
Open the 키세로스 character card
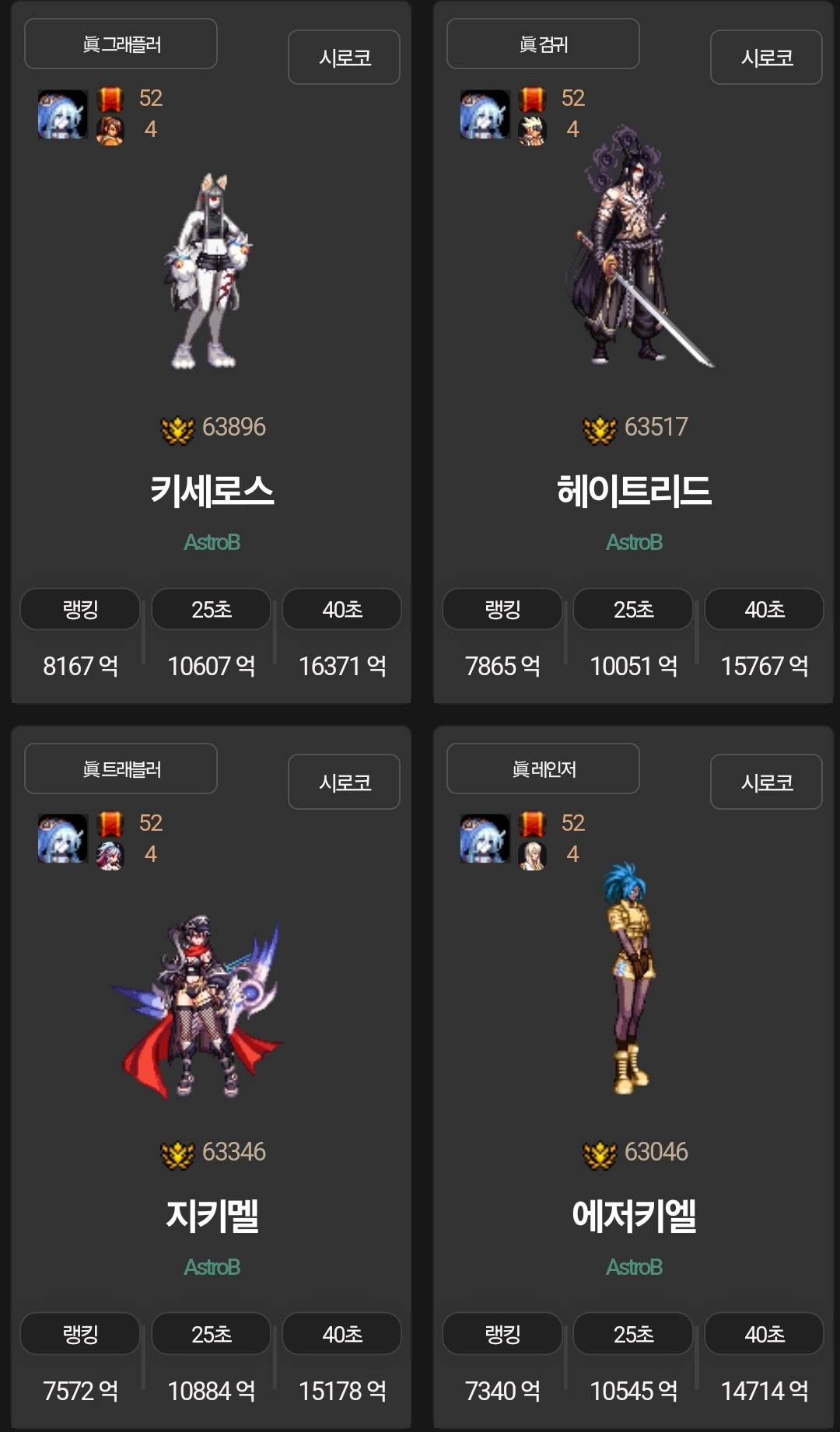[x=212, y=491]
